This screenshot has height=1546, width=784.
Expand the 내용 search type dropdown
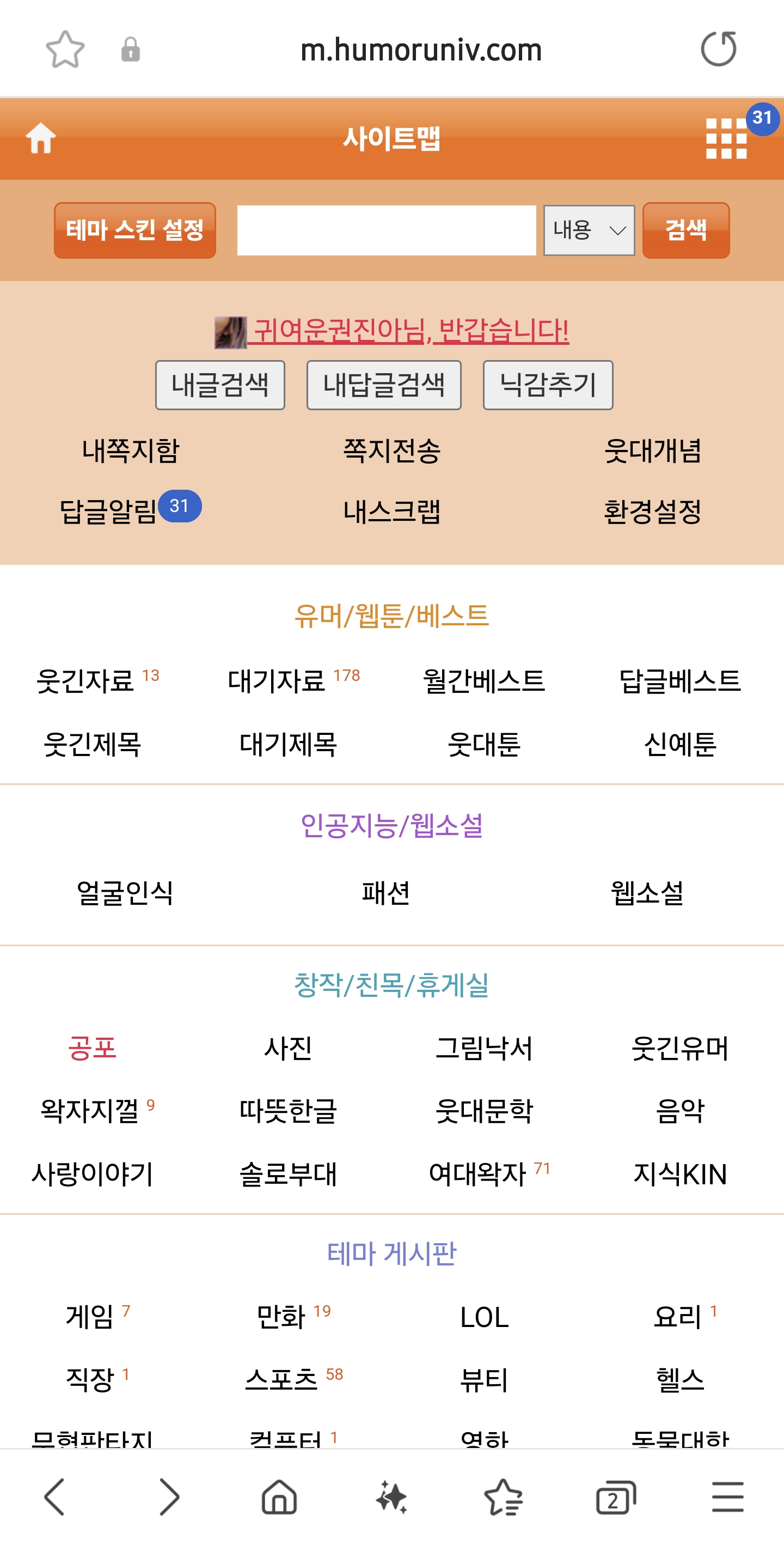(589, 230)
